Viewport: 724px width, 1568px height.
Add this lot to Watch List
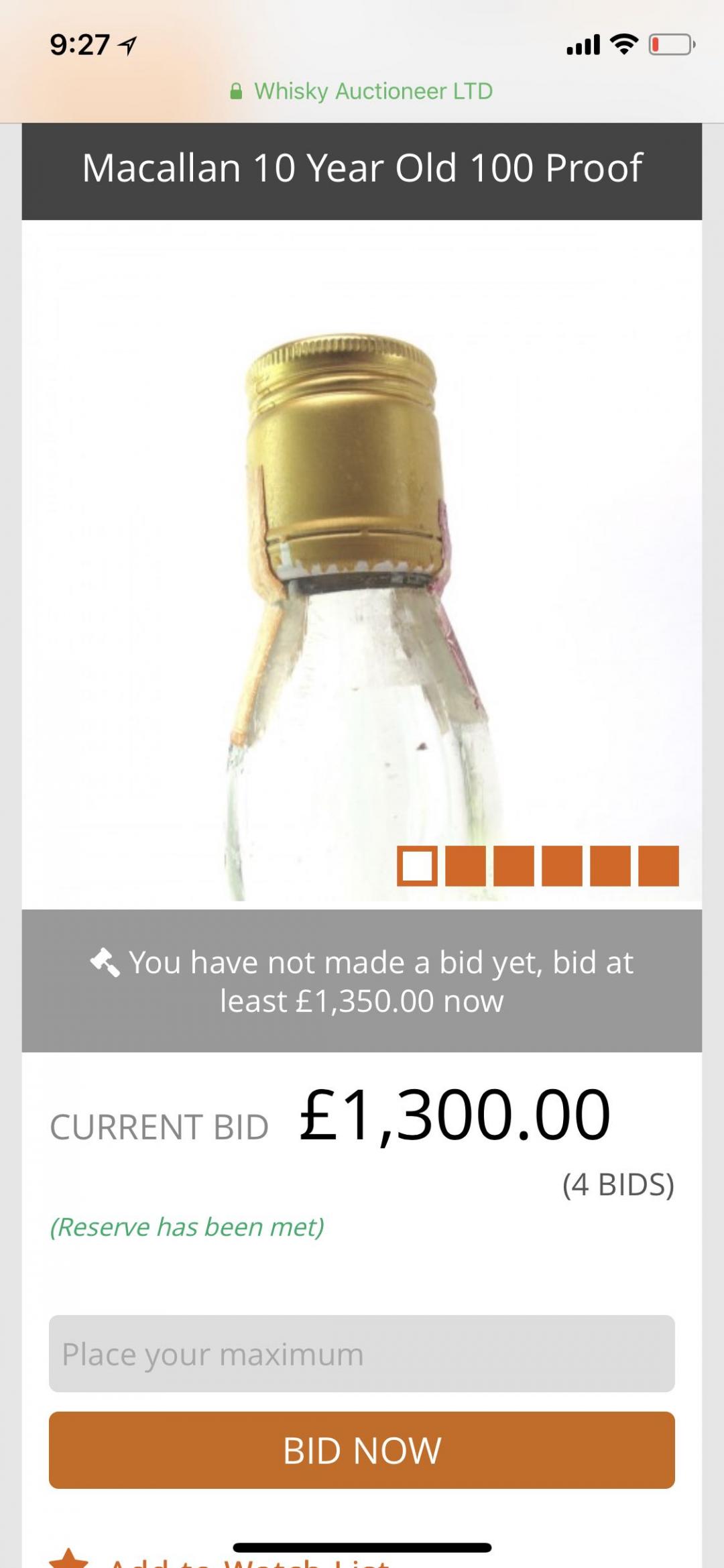248,1561
